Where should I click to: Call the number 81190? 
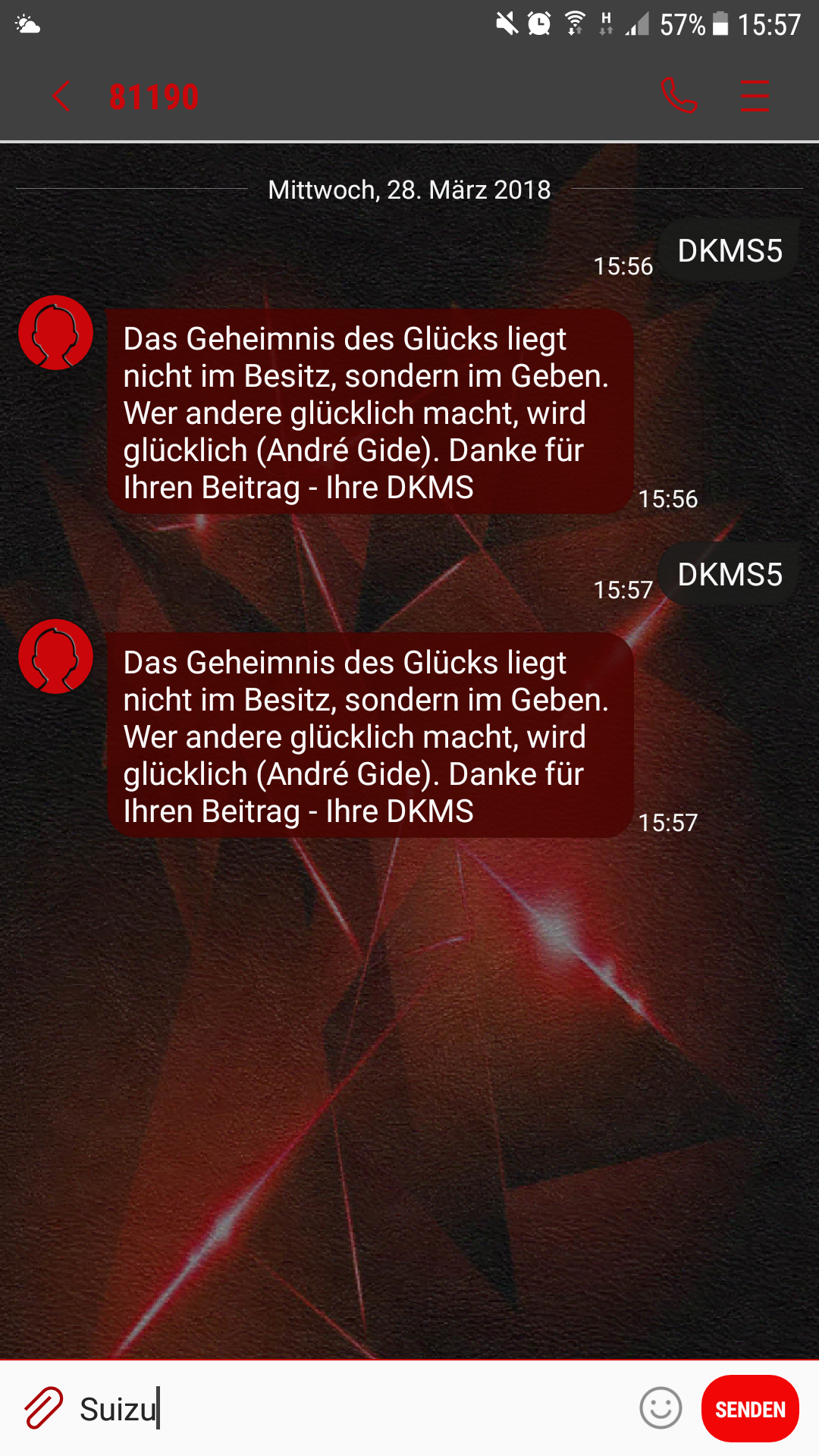pyautogui.click(x=679, y=96)
